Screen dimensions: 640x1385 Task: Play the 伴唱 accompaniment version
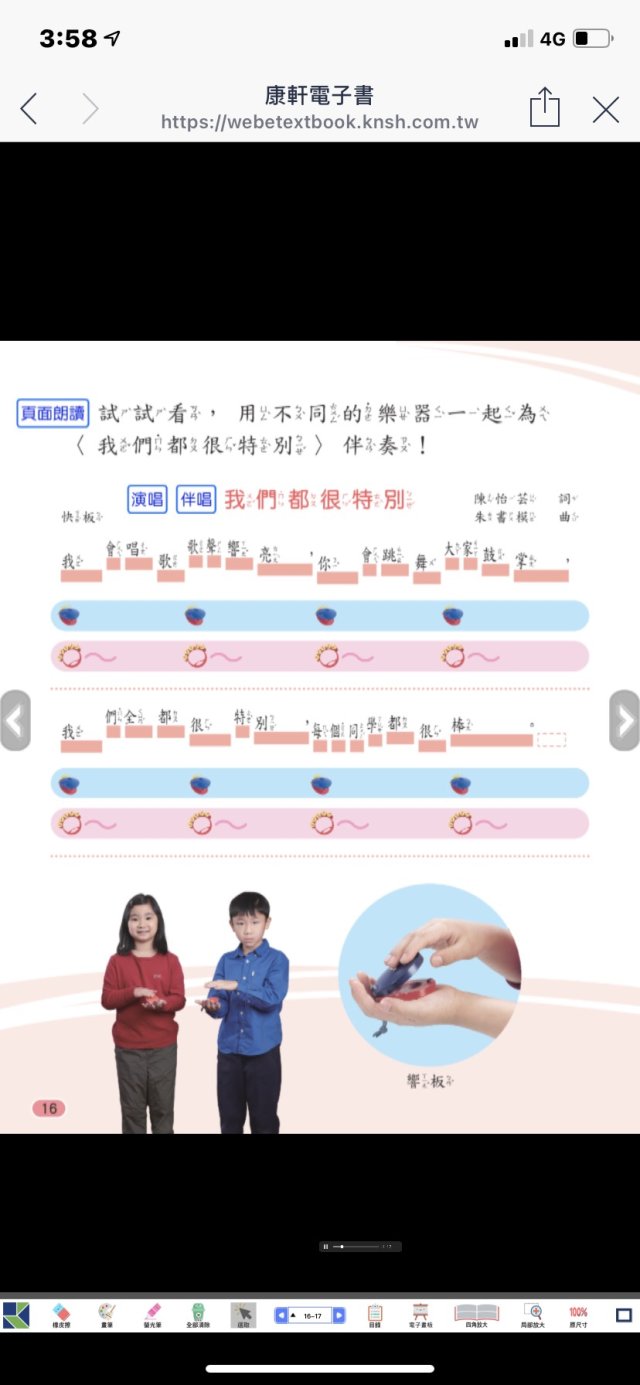[x=196, y=499]
